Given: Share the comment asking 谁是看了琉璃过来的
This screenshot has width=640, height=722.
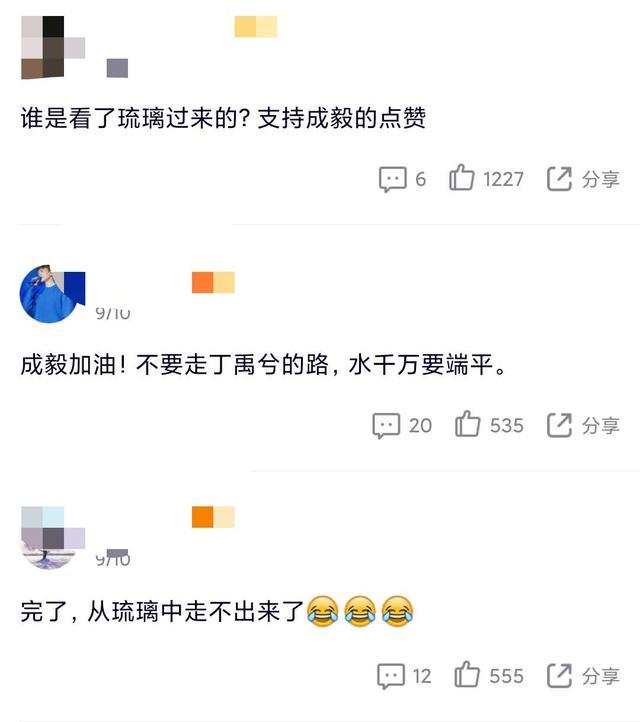Looking at the screenshot, I should tap(583, 179).
